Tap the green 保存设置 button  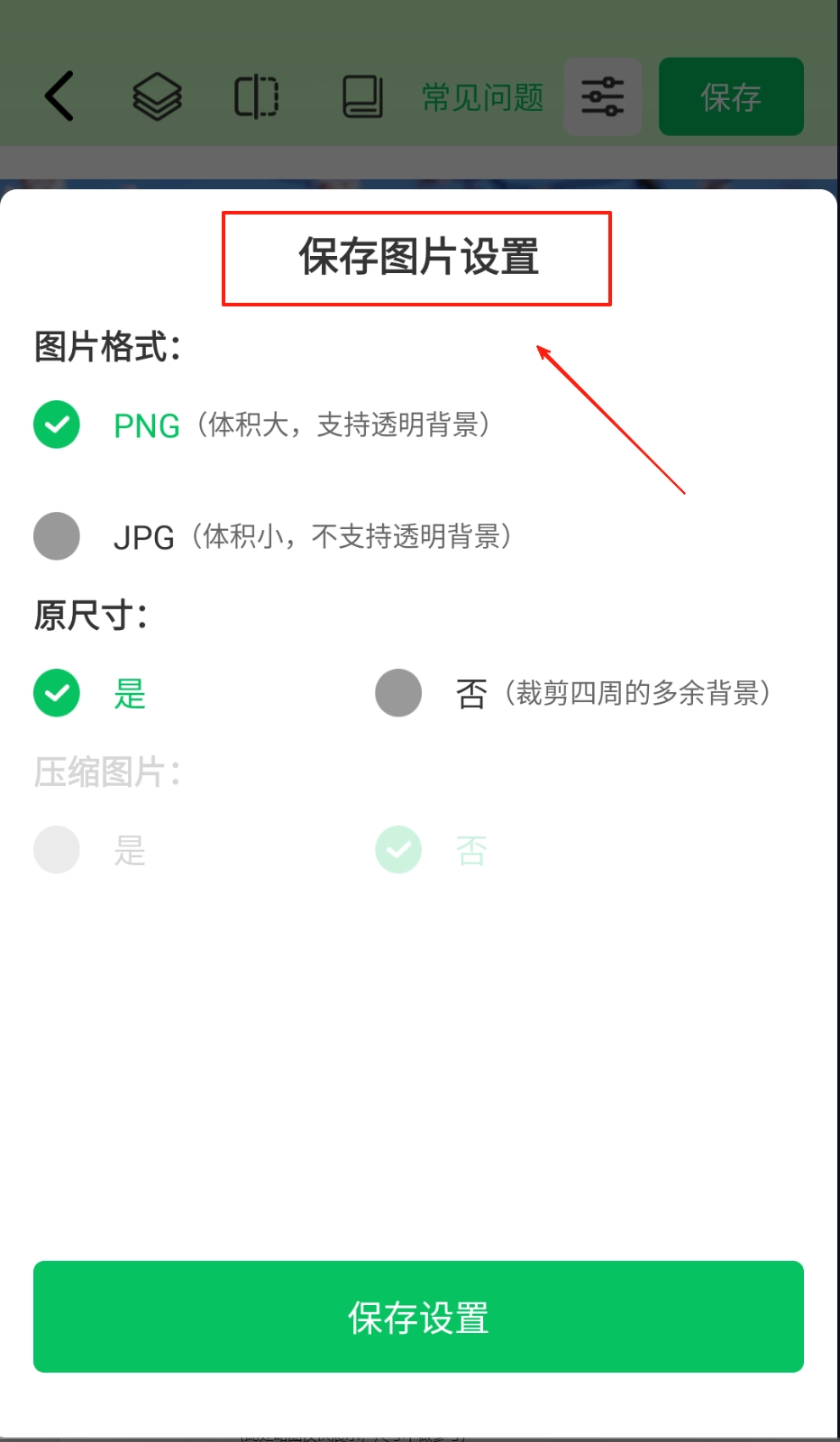click(x=418, y=1317)
